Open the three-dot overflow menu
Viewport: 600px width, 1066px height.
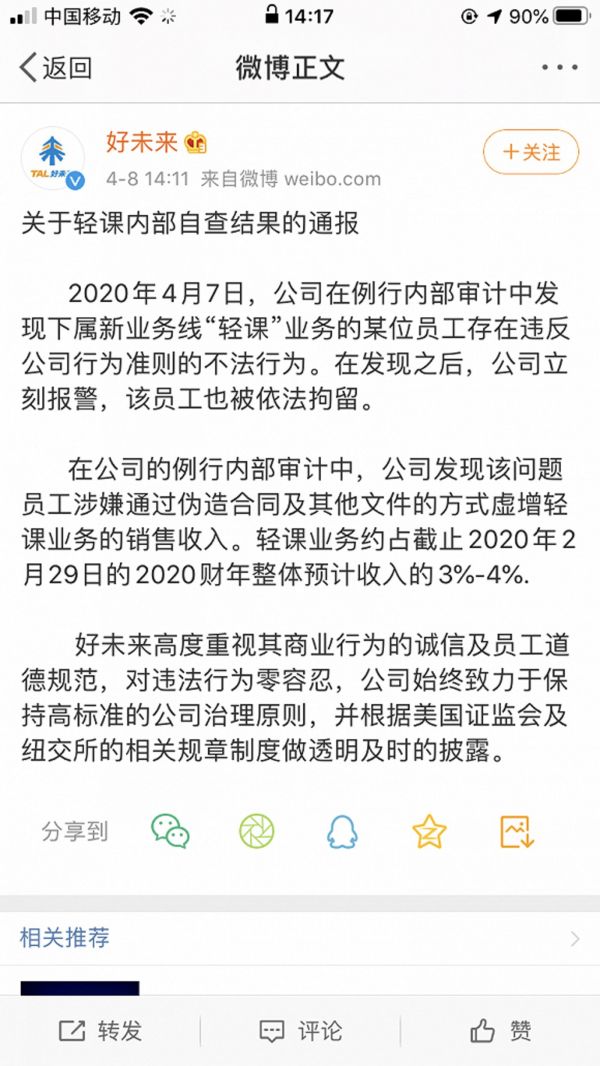[559, 68]
